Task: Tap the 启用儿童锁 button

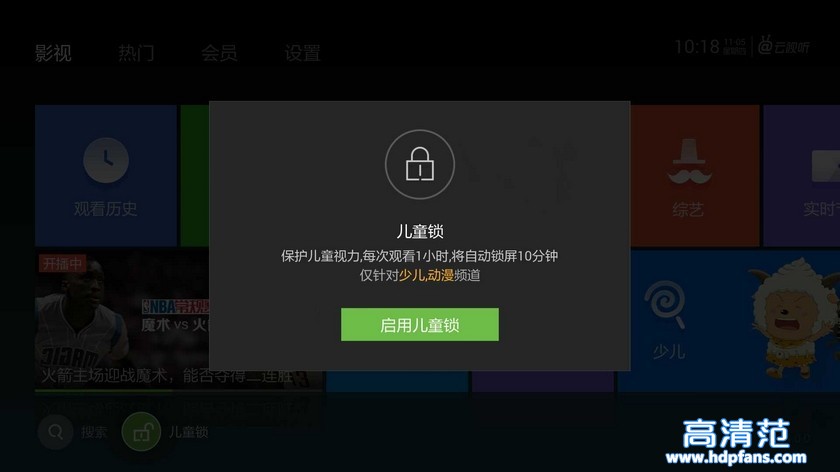Action: pyautogui.click(x=419, y=325)
